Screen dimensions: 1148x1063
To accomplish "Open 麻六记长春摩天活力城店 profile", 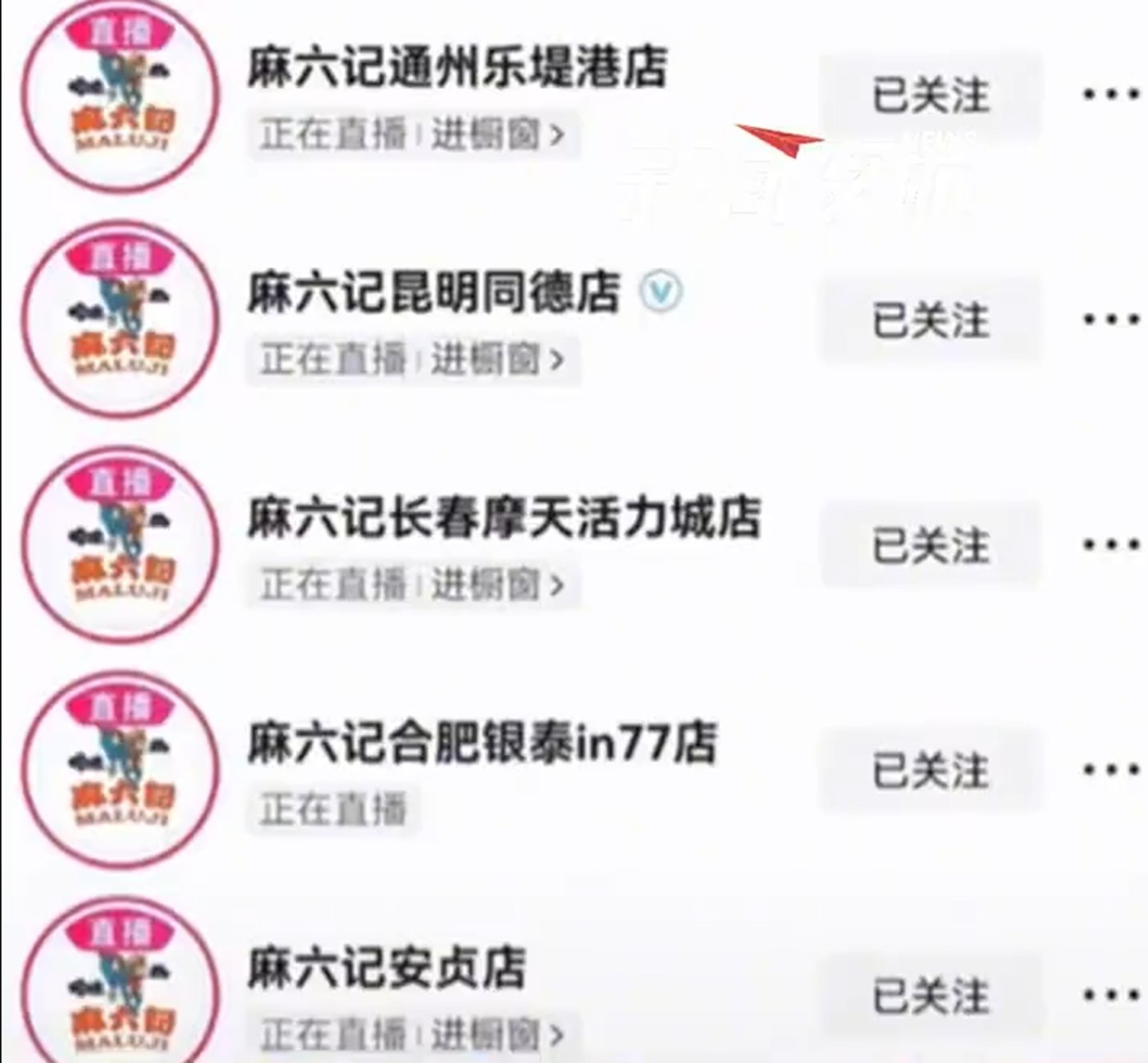I will [x=504, y=518].
